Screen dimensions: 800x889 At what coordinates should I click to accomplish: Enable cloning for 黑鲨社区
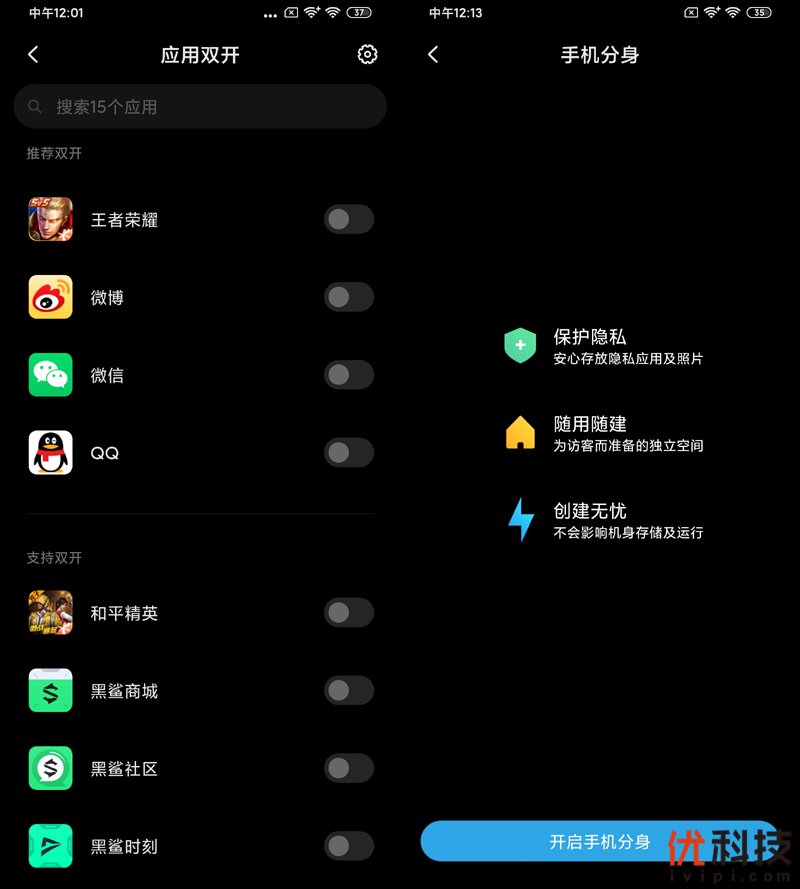[x=348, y=768]
